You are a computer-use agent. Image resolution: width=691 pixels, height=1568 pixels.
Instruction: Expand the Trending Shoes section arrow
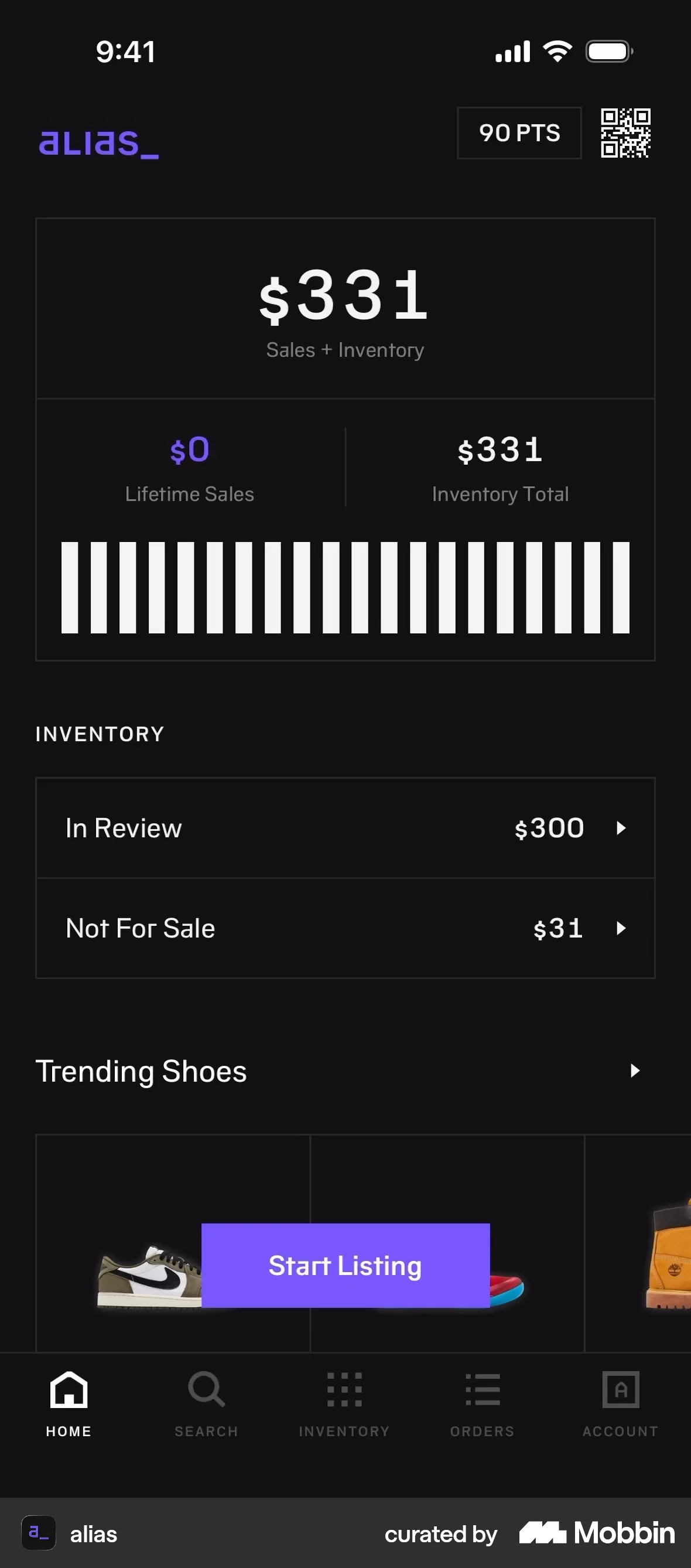[634, 1071]
